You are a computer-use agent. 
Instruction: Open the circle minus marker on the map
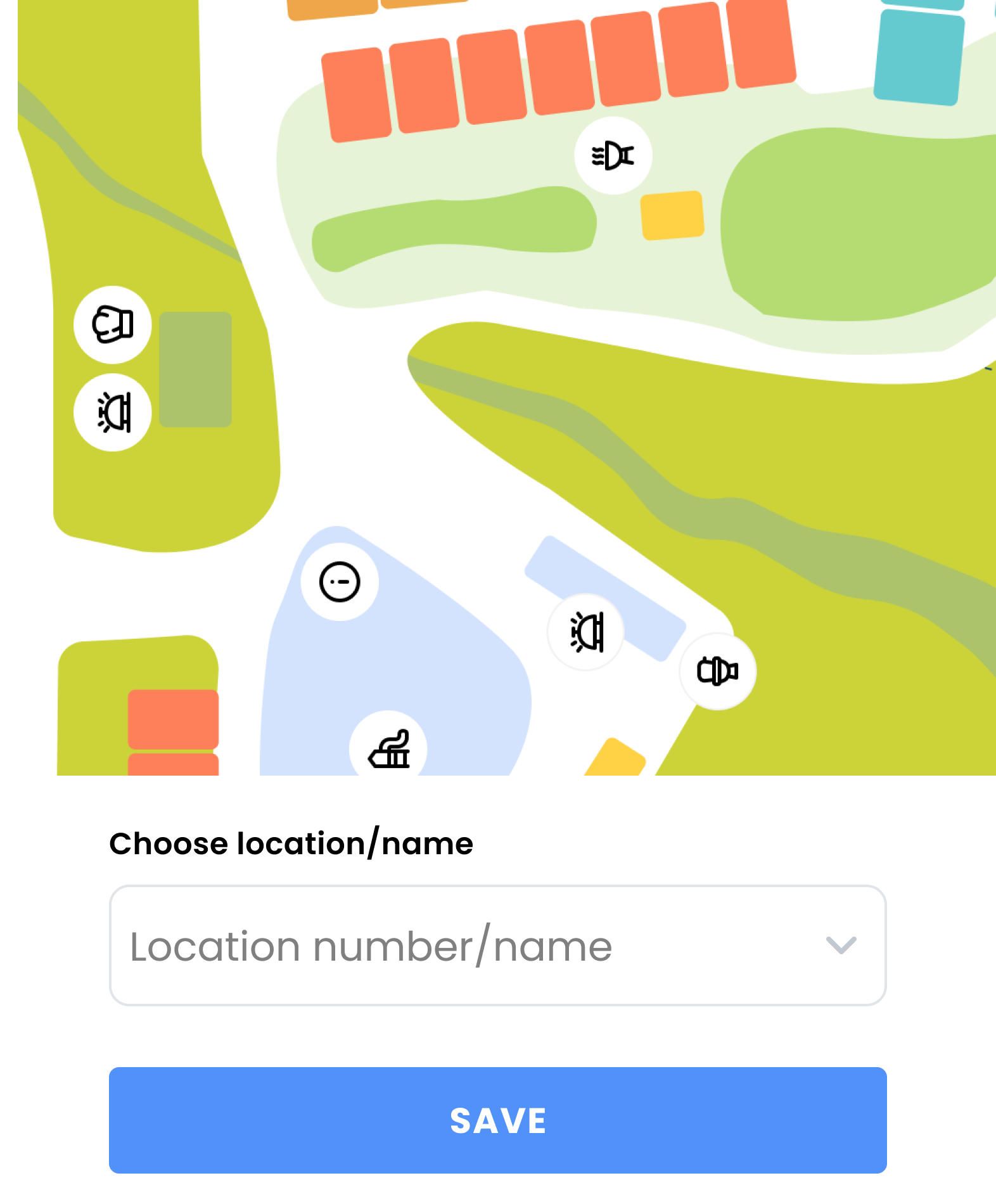[x=340, y=582]
